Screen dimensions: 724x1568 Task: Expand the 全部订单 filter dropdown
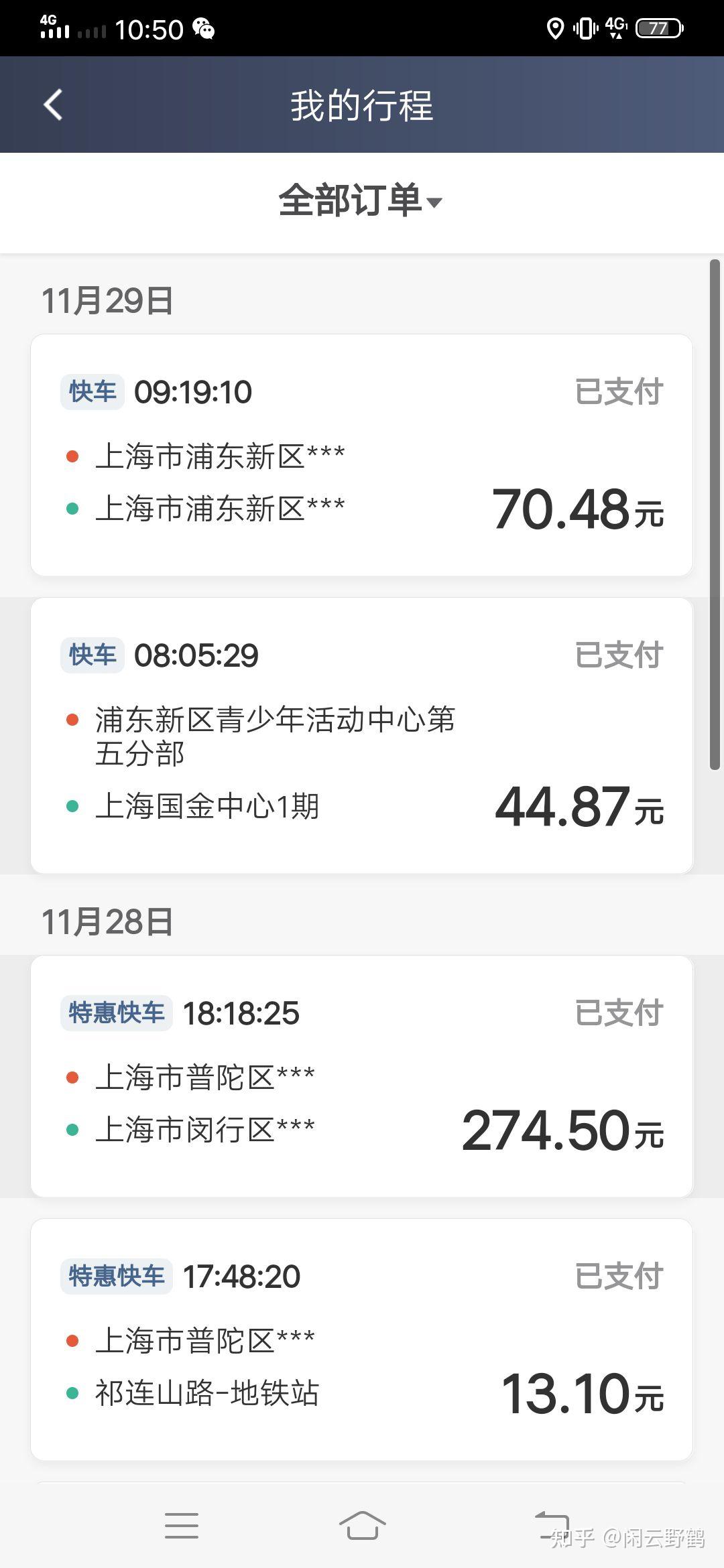click(361, 200)
